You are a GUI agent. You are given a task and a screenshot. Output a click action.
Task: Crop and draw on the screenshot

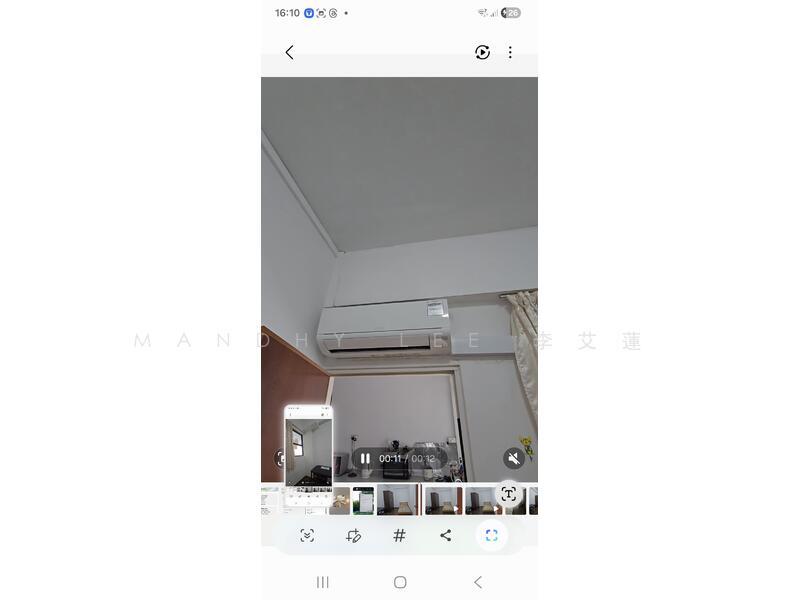pos(353,536)
